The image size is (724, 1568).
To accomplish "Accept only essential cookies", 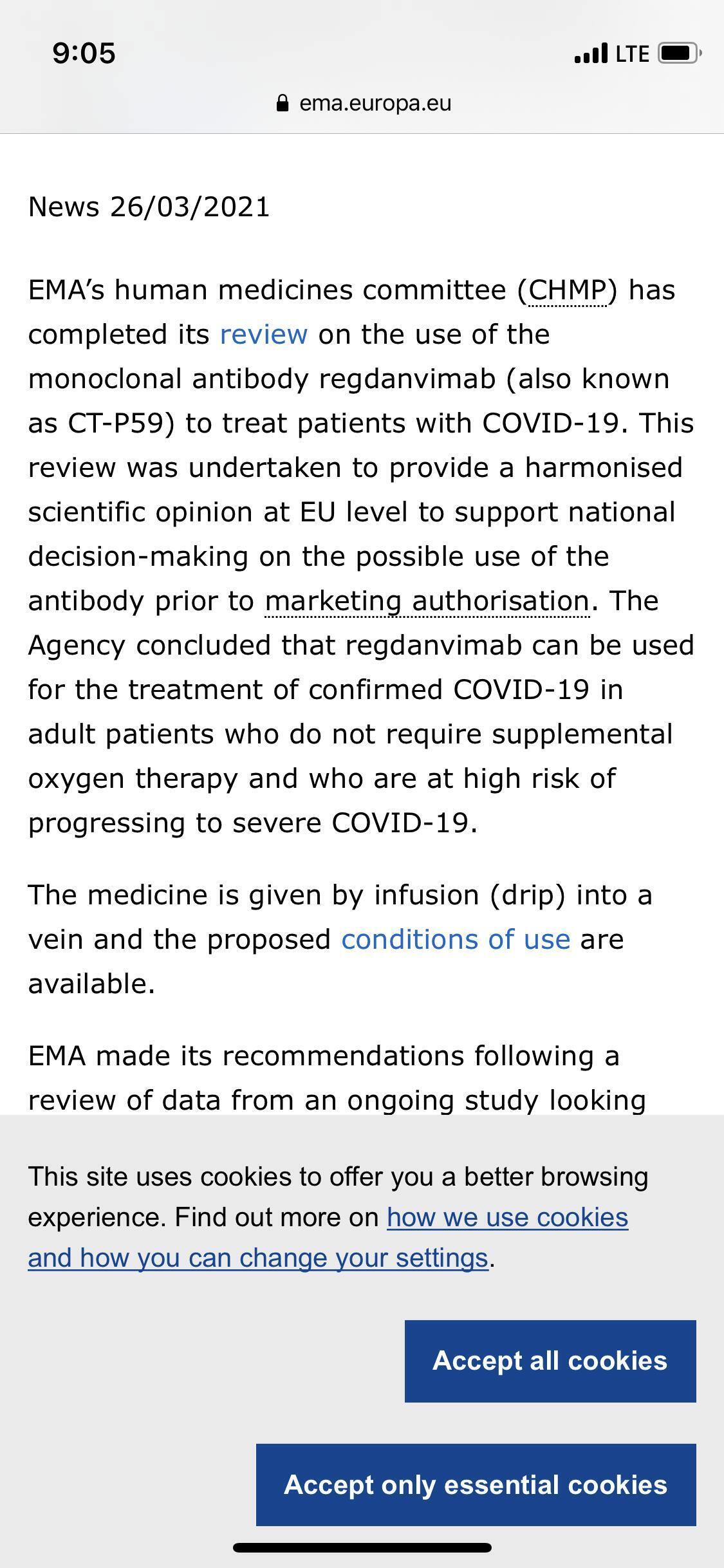I will (x=476, y=1484).
